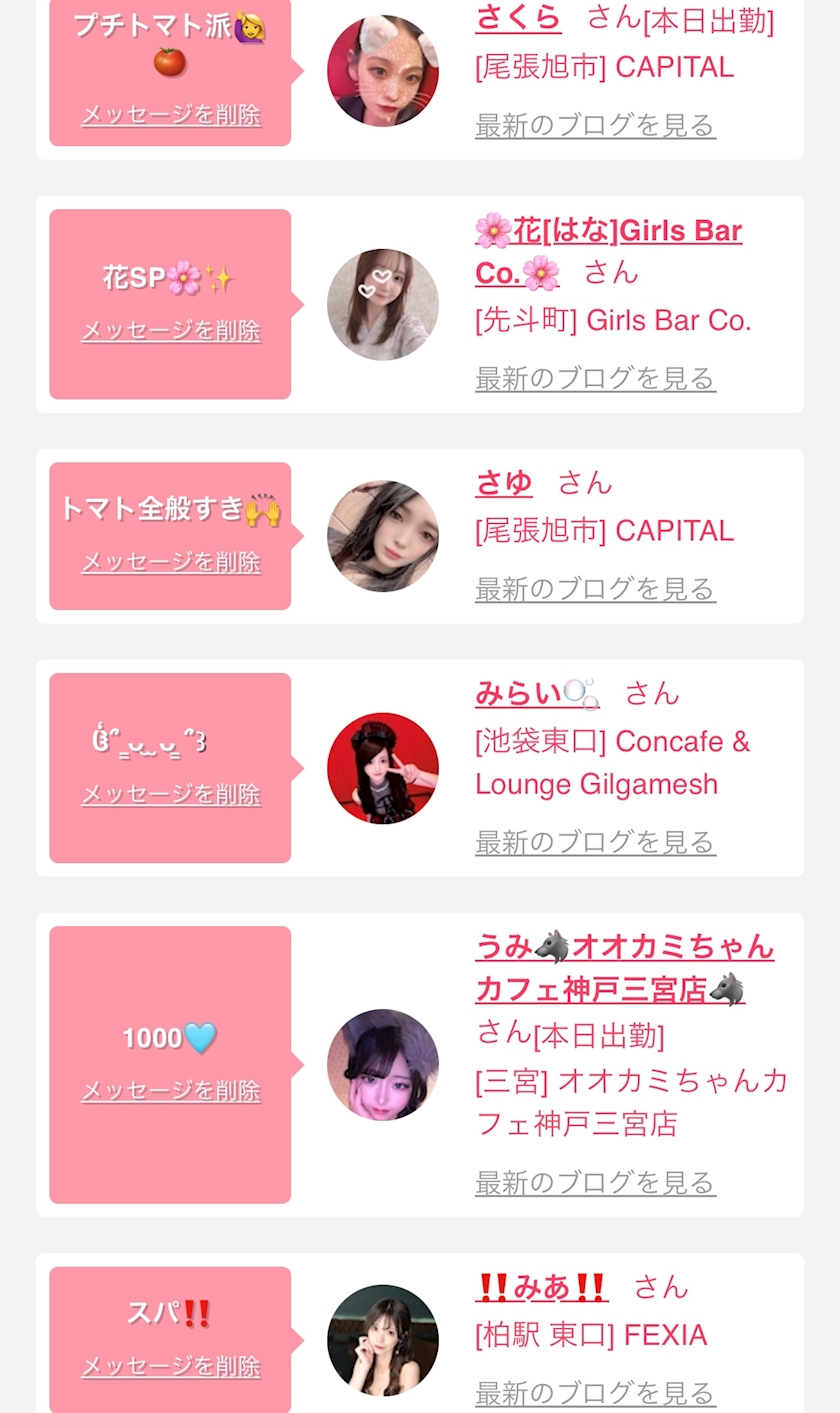Delete the kaomoji message sent to みらい

(171, 795)
